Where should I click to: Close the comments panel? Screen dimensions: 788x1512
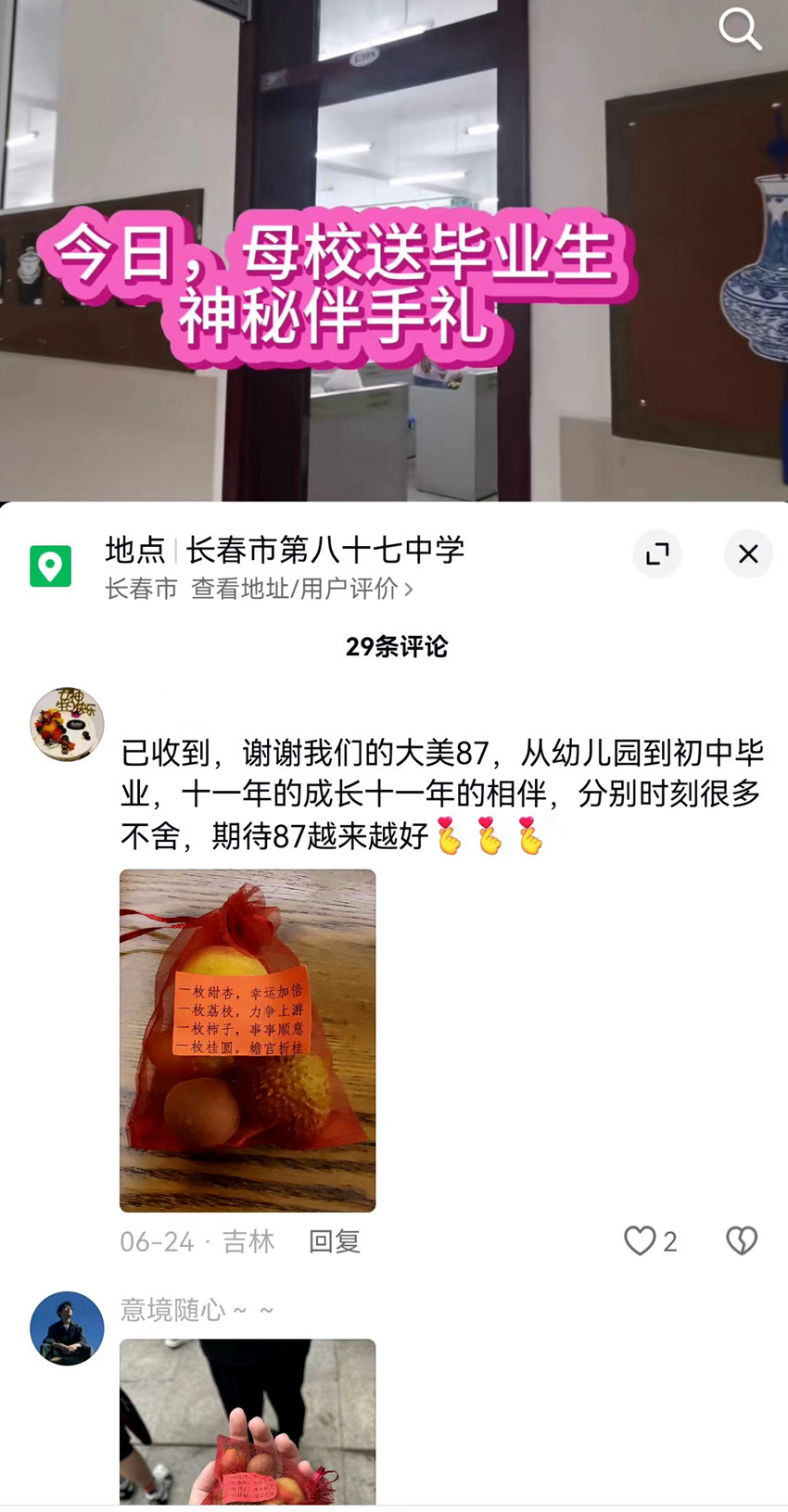point(748,554)
